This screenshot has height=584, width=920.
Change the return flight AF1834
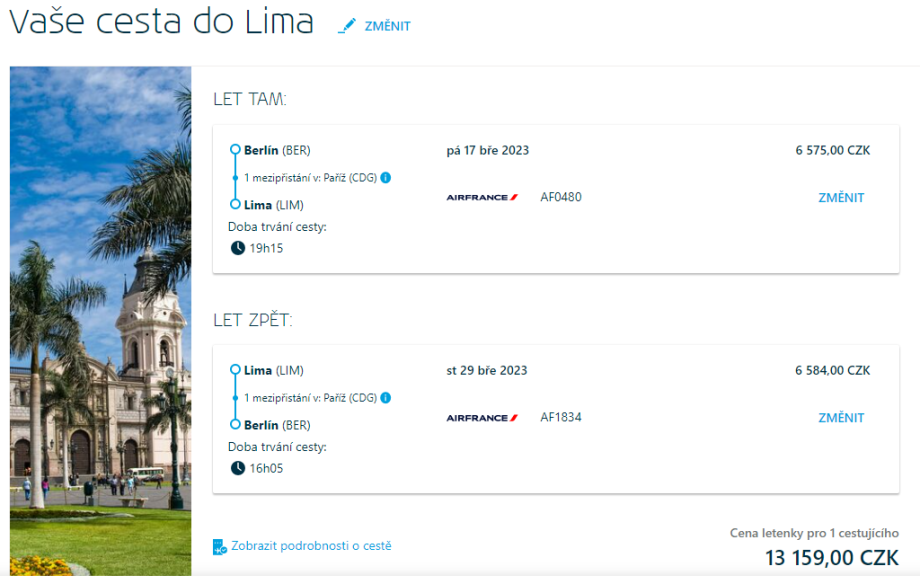pos(840,418)
